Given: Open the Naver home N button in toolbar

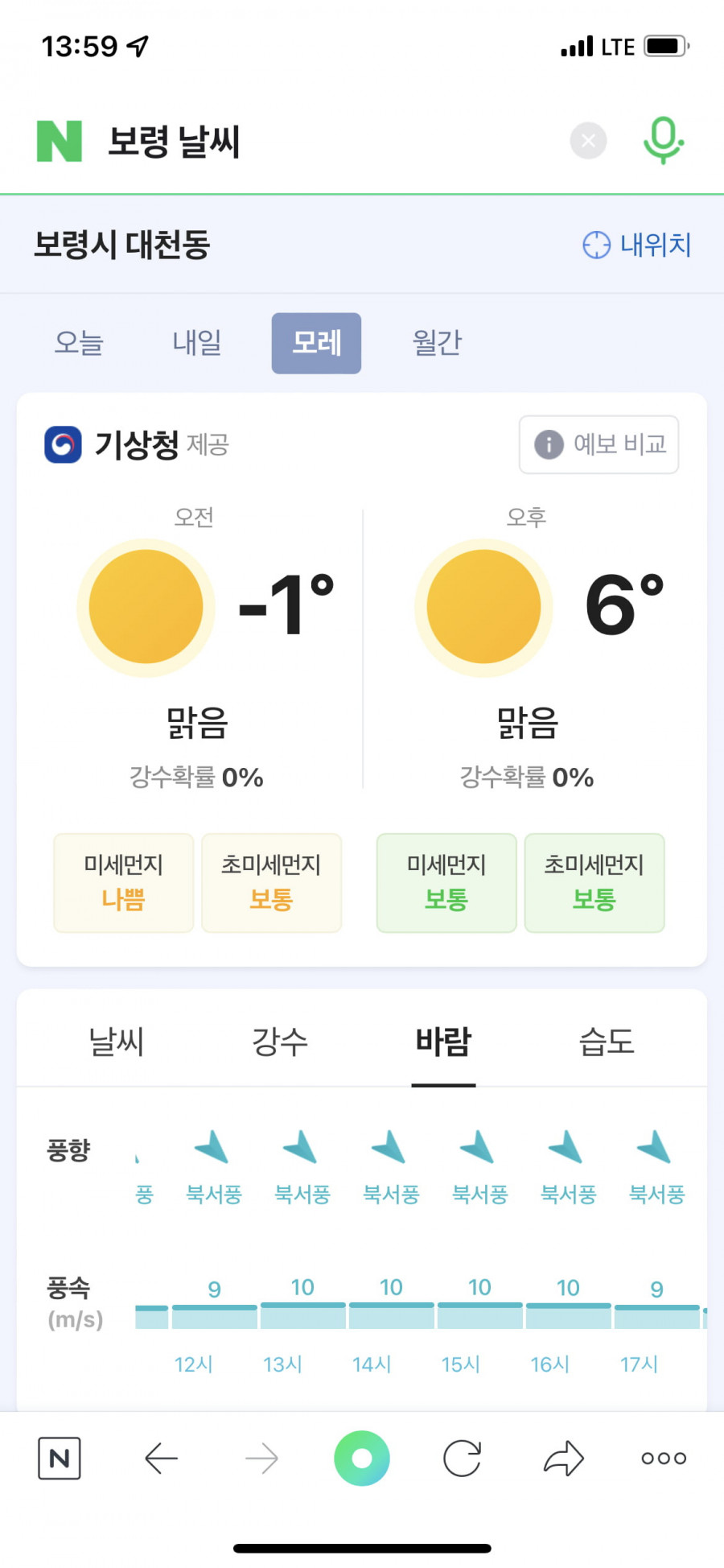Looking at the screenshot, I should point(60,1458).
